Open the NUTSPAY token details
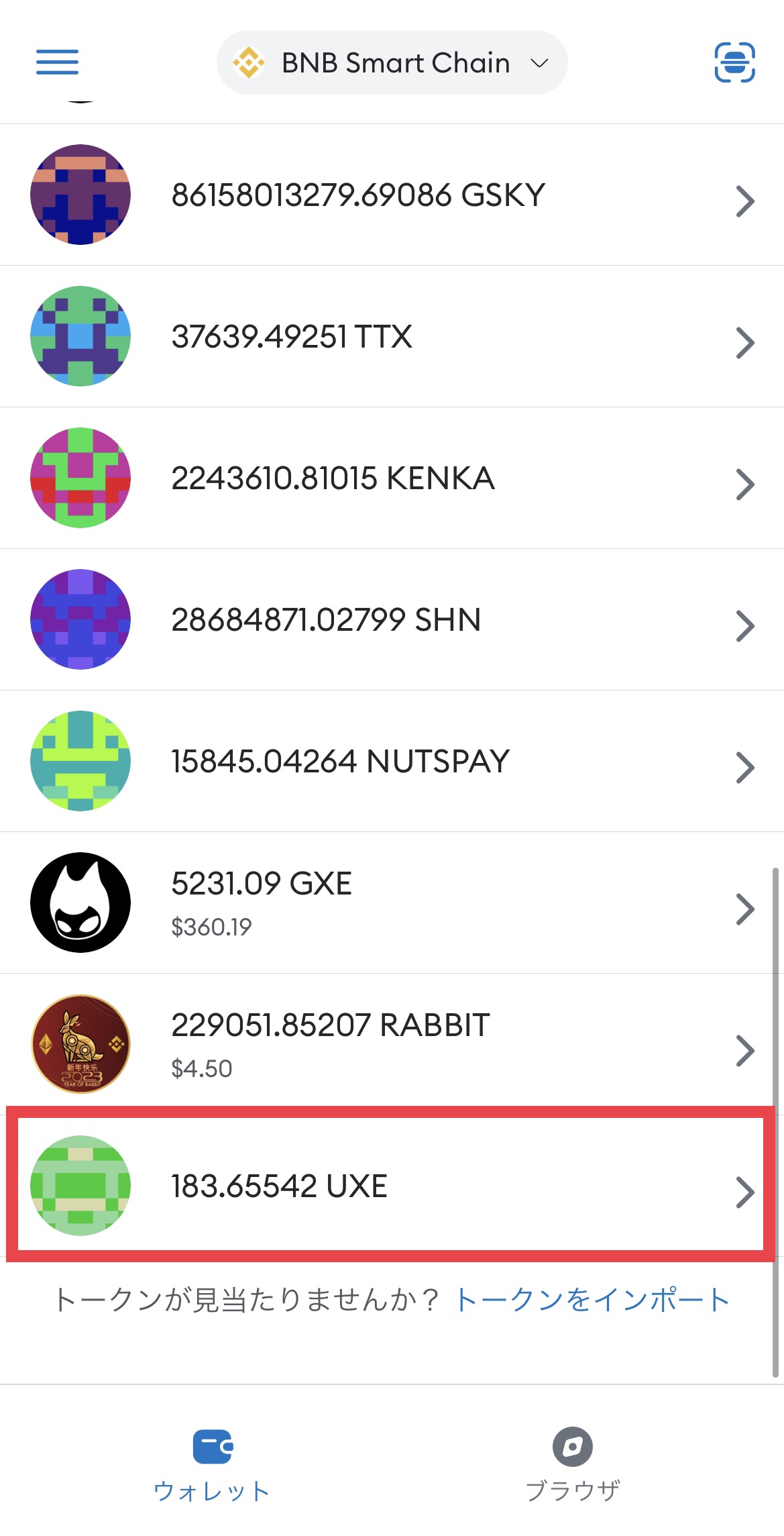 pos(392,762)
